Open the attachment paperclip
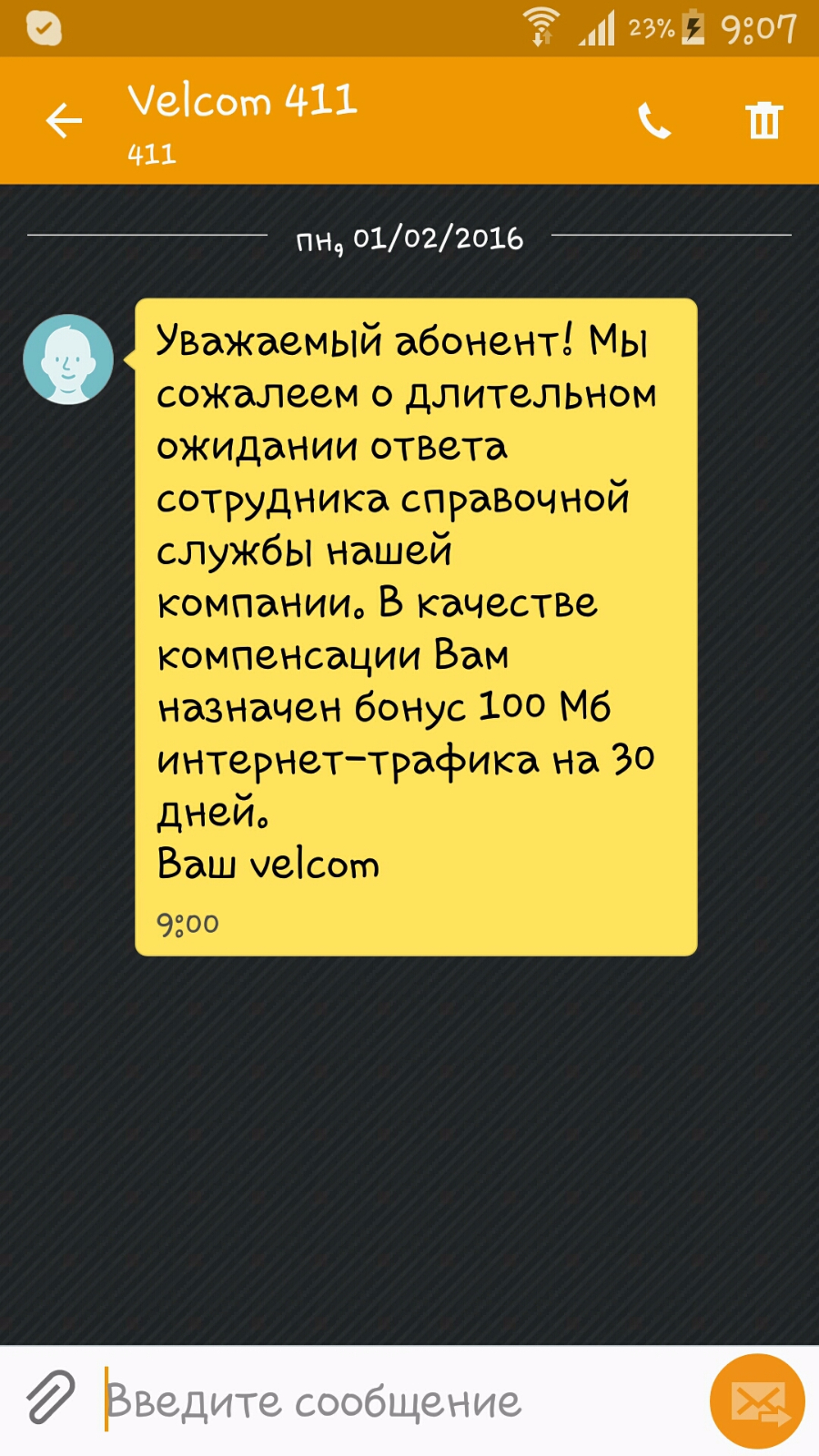 click(50, 1400)
